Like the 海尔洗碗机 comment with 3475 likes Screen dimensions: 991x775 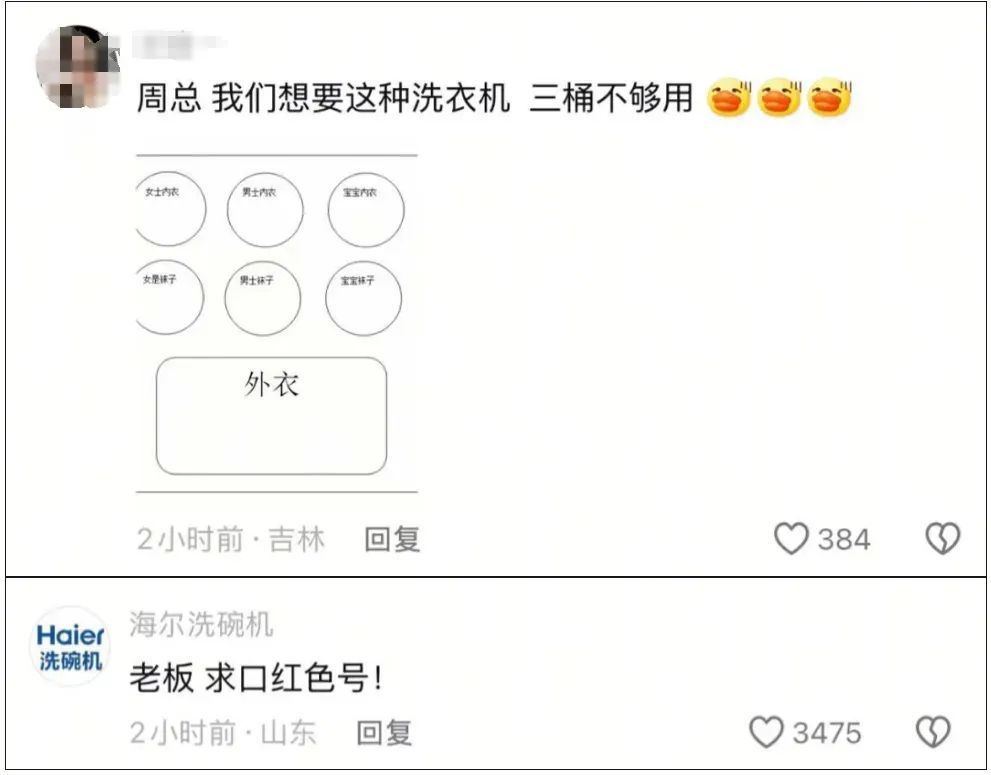(767, 733)
